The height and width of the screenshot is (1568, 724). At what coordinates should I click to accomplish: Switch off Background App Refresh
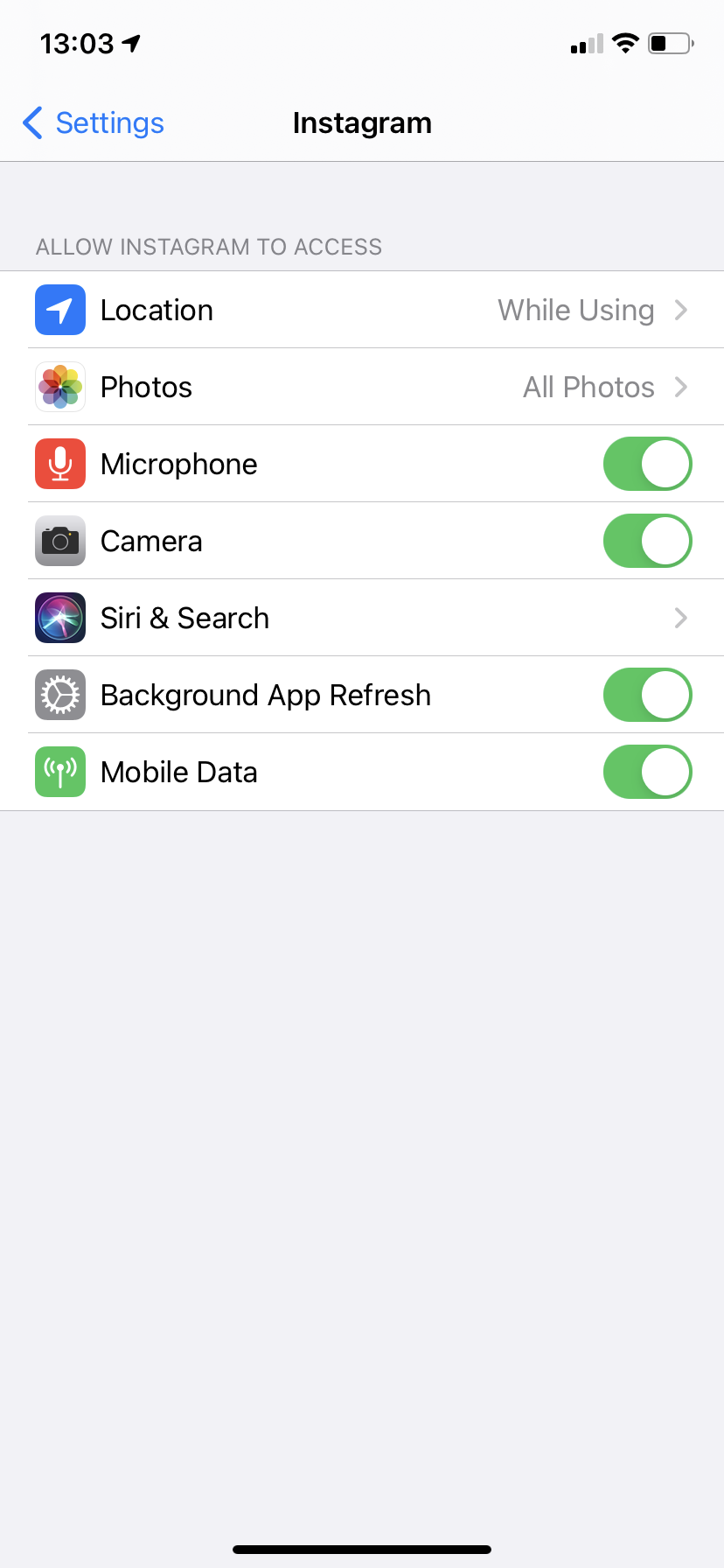tap(647, 696)
